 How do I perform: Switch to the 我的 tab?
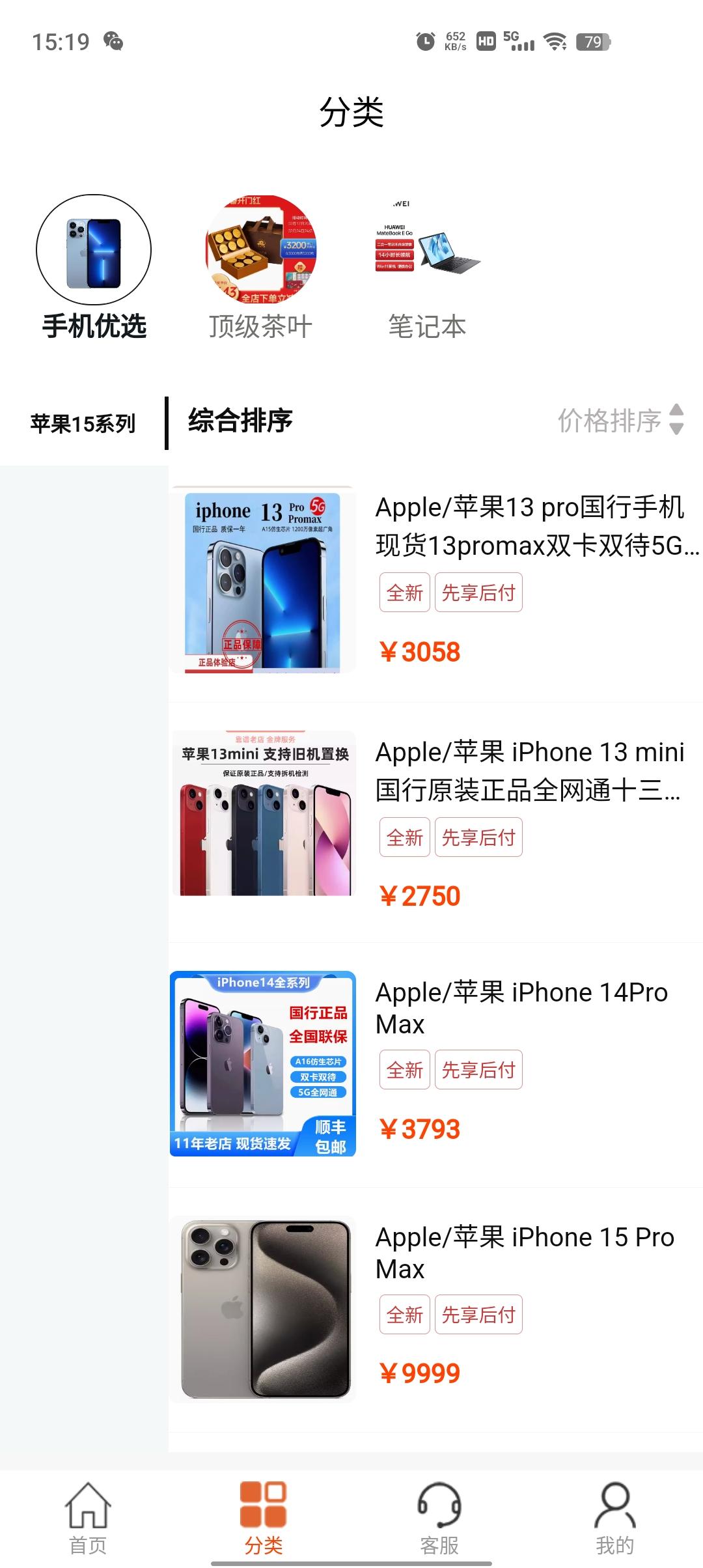(614, 1519)
